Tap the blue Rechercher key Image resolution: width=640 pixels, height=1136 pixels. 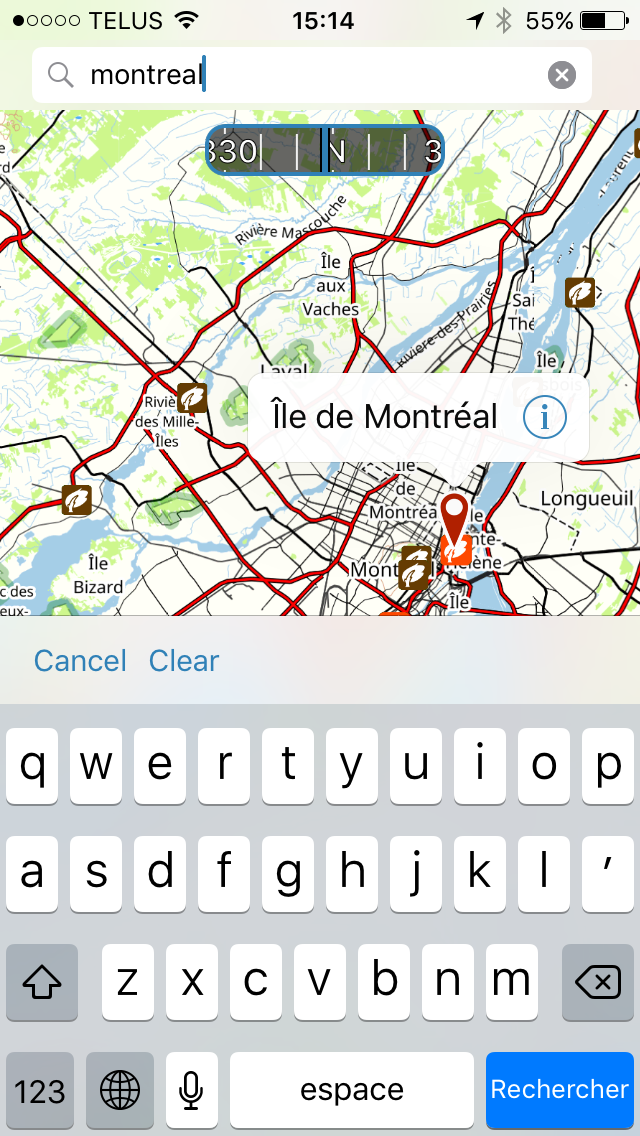point(560,1089)
